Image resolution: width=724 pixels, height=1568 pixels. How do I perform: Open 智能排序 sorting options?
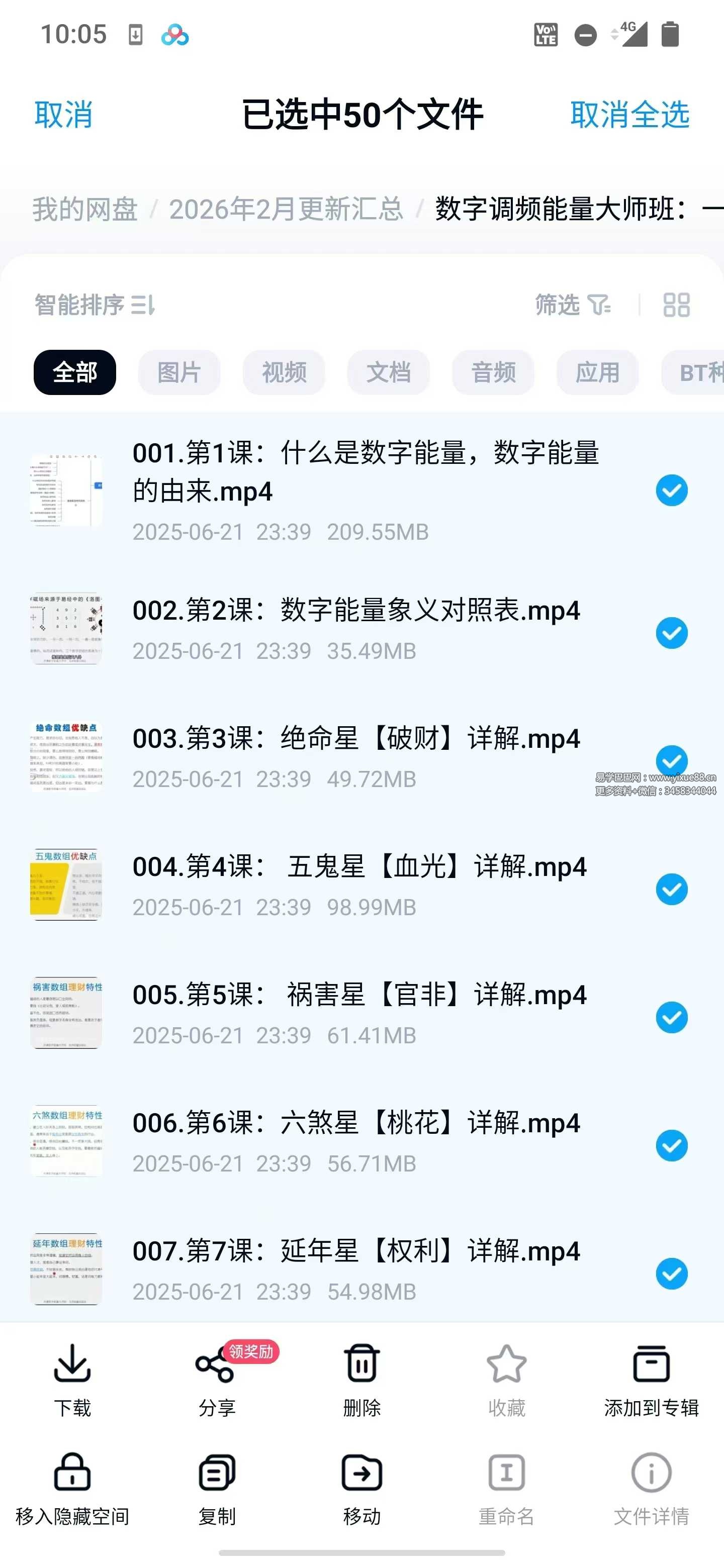[95, 305]
